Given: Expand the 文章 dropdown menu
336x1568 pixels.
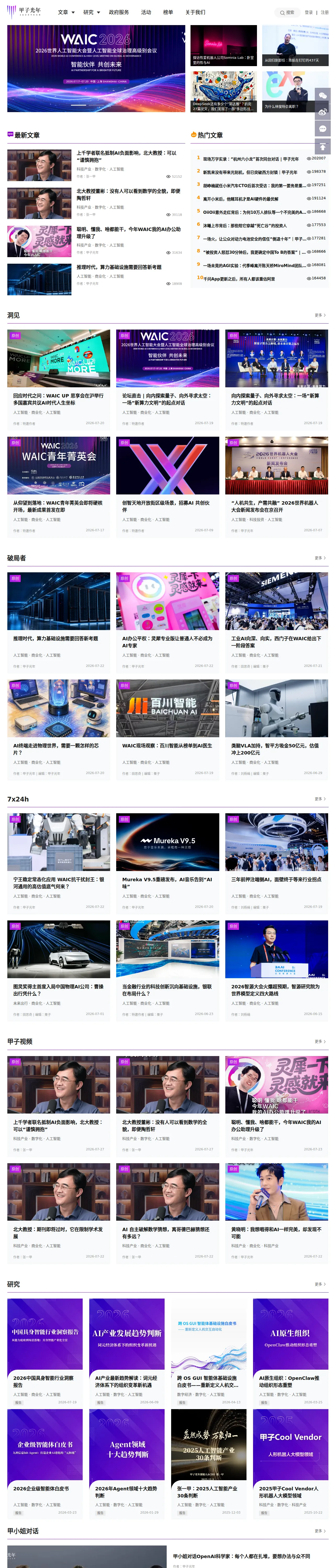Looking at the screenshot, I should click(x=66, y=12).
